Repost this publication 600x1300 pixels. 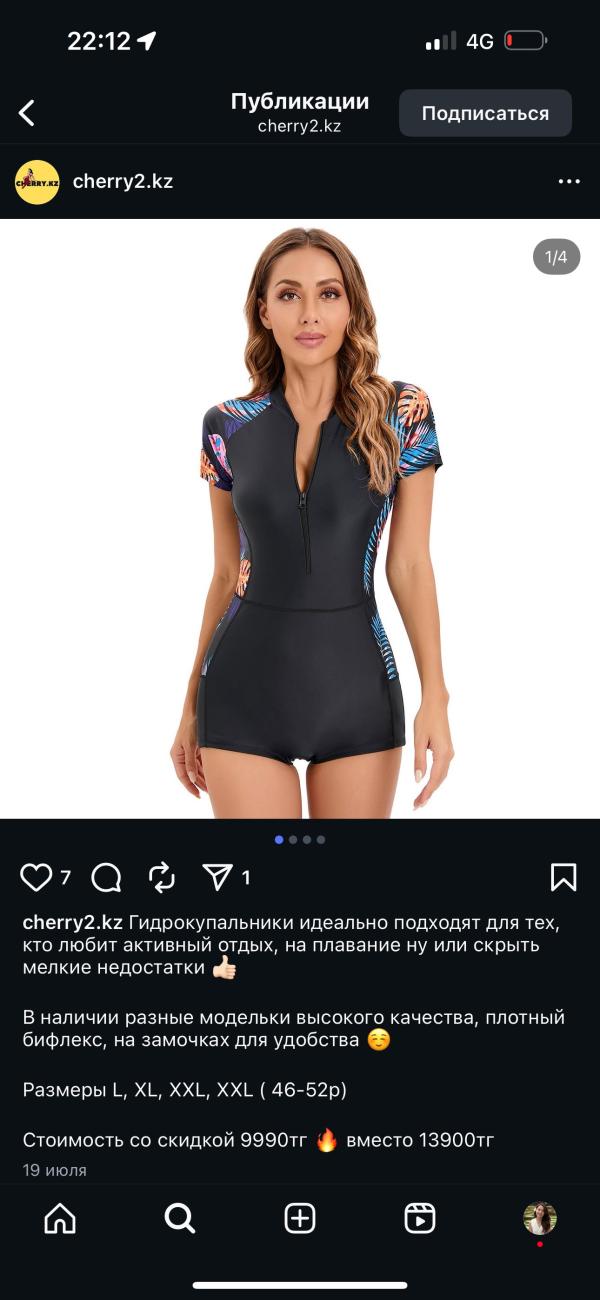[x=162, y=877]
